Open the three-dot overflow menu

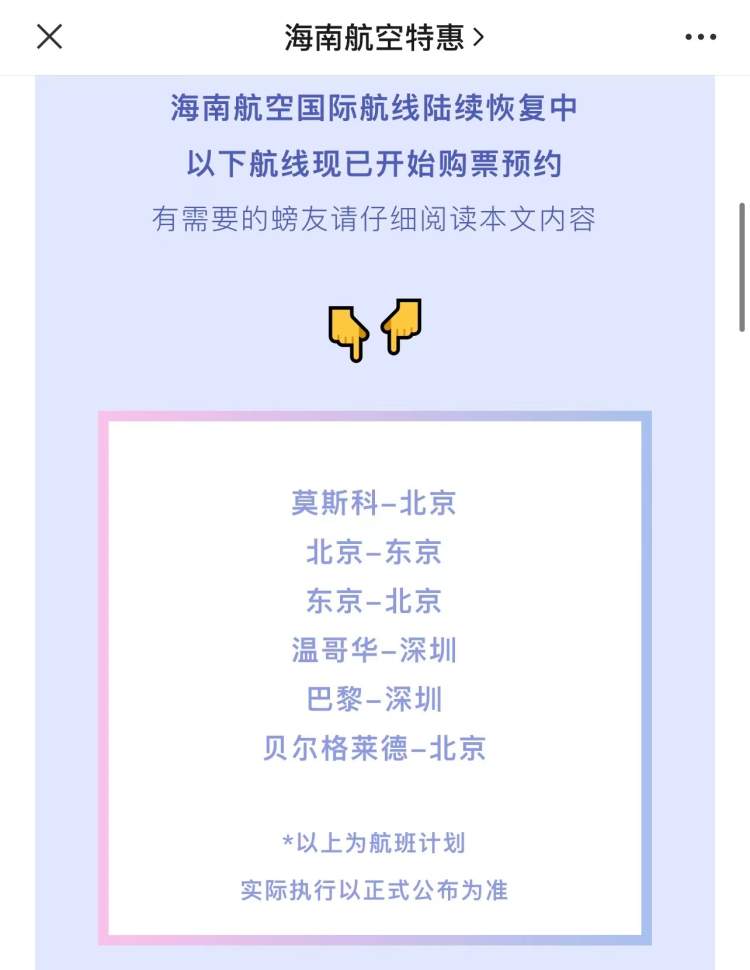700,37
